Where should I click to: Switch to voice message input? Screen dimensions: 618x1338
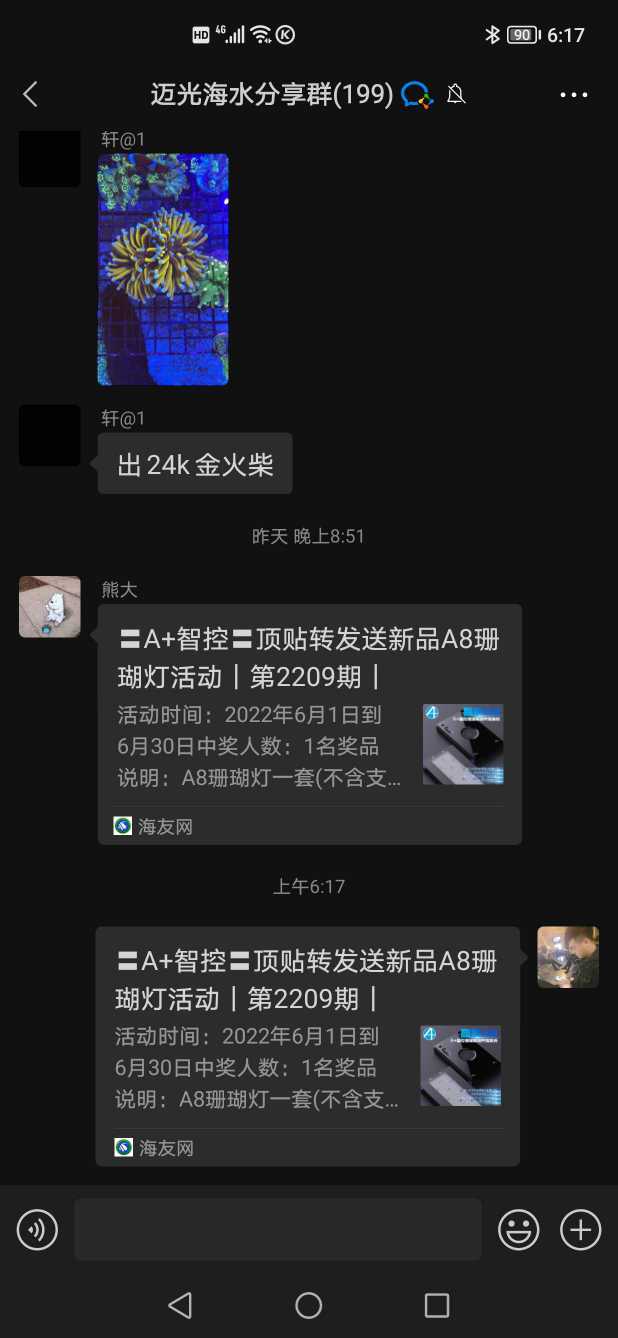38,1230
